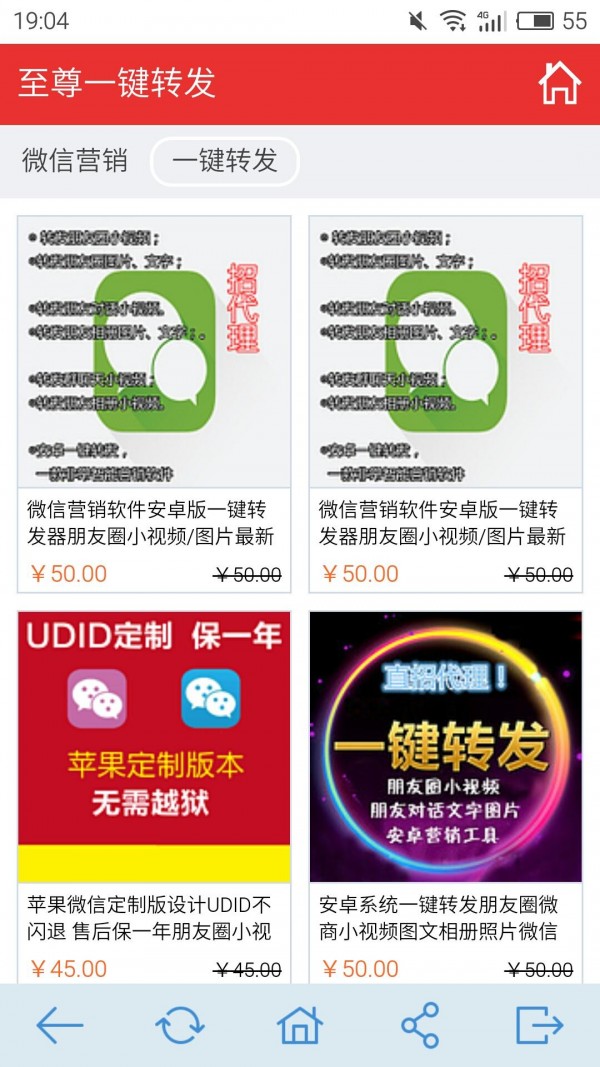Share this page
This screenshot has height=1067, width=600.
(x=420, y=1026)
